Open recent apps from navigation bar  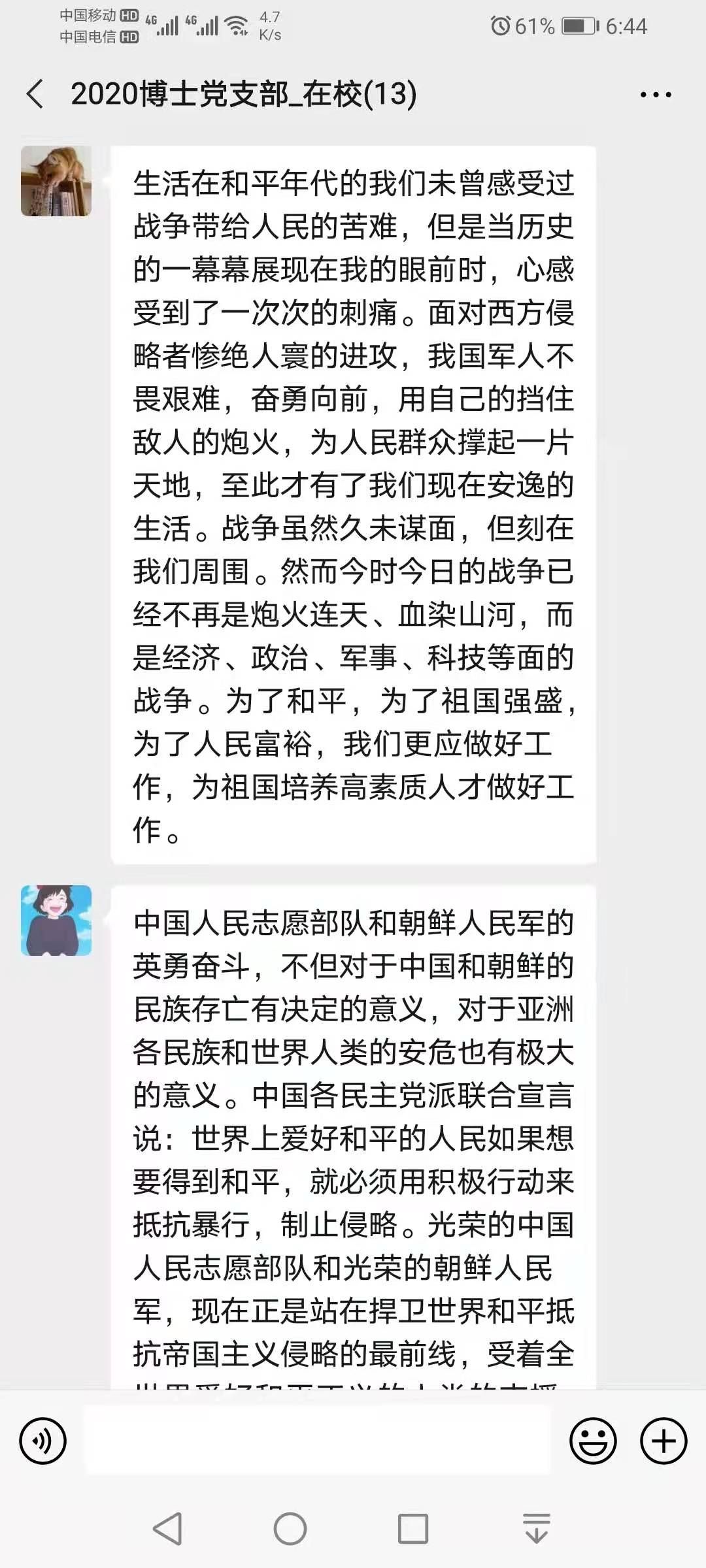pyautogui.click(x=412, y=1529)
